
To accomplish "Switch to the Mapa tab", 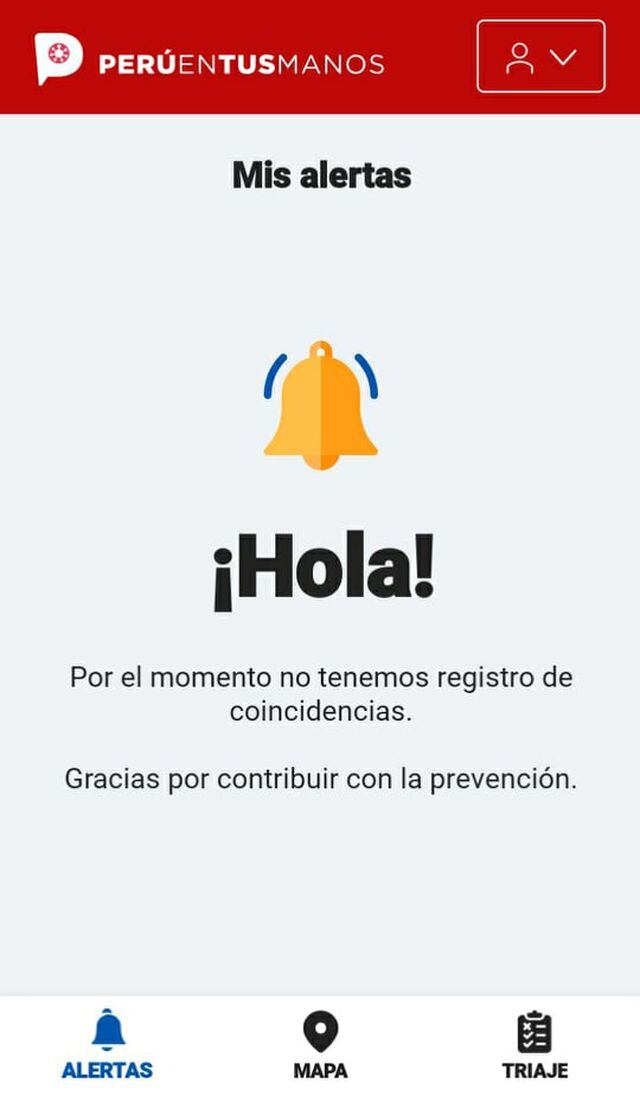I will point(320,1044).
